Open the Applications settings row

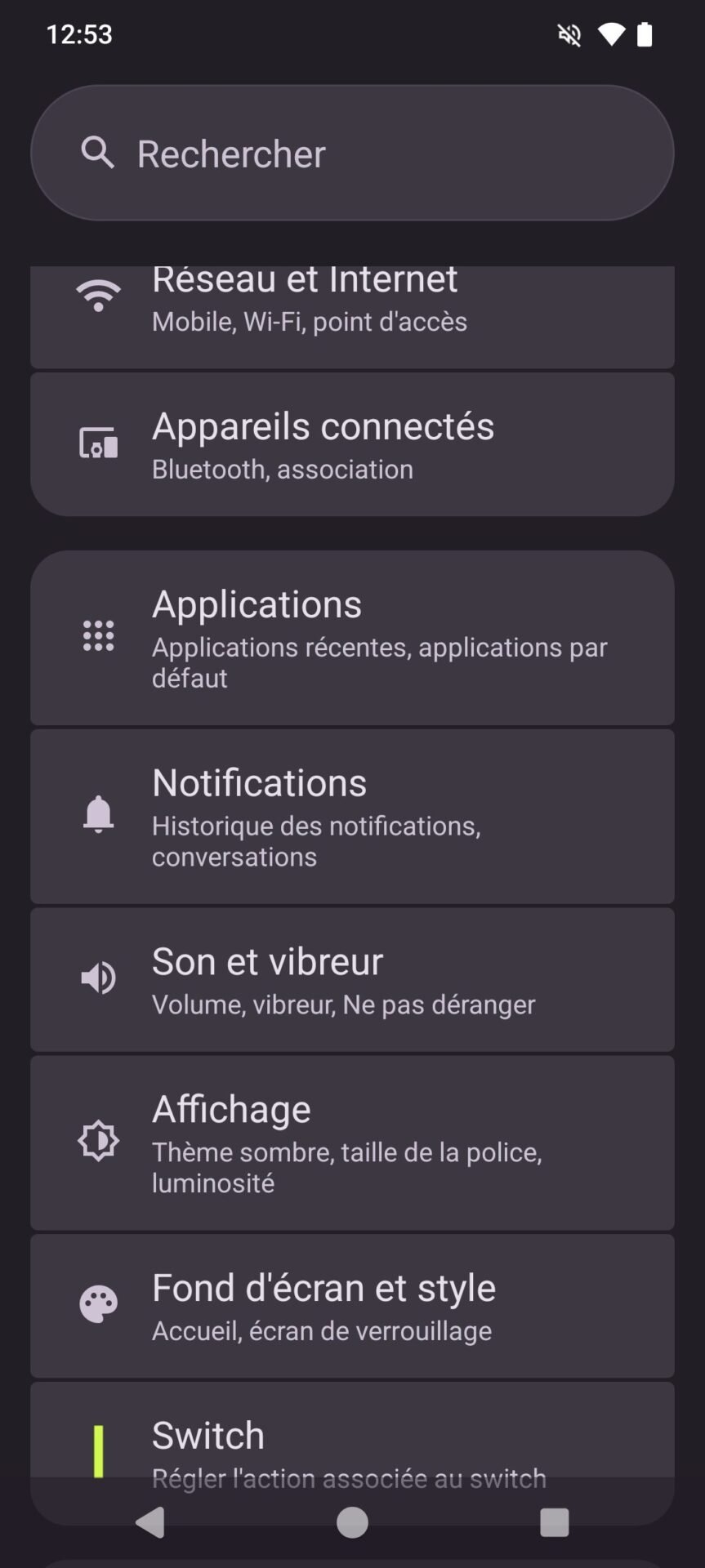(x=352, y=638)
